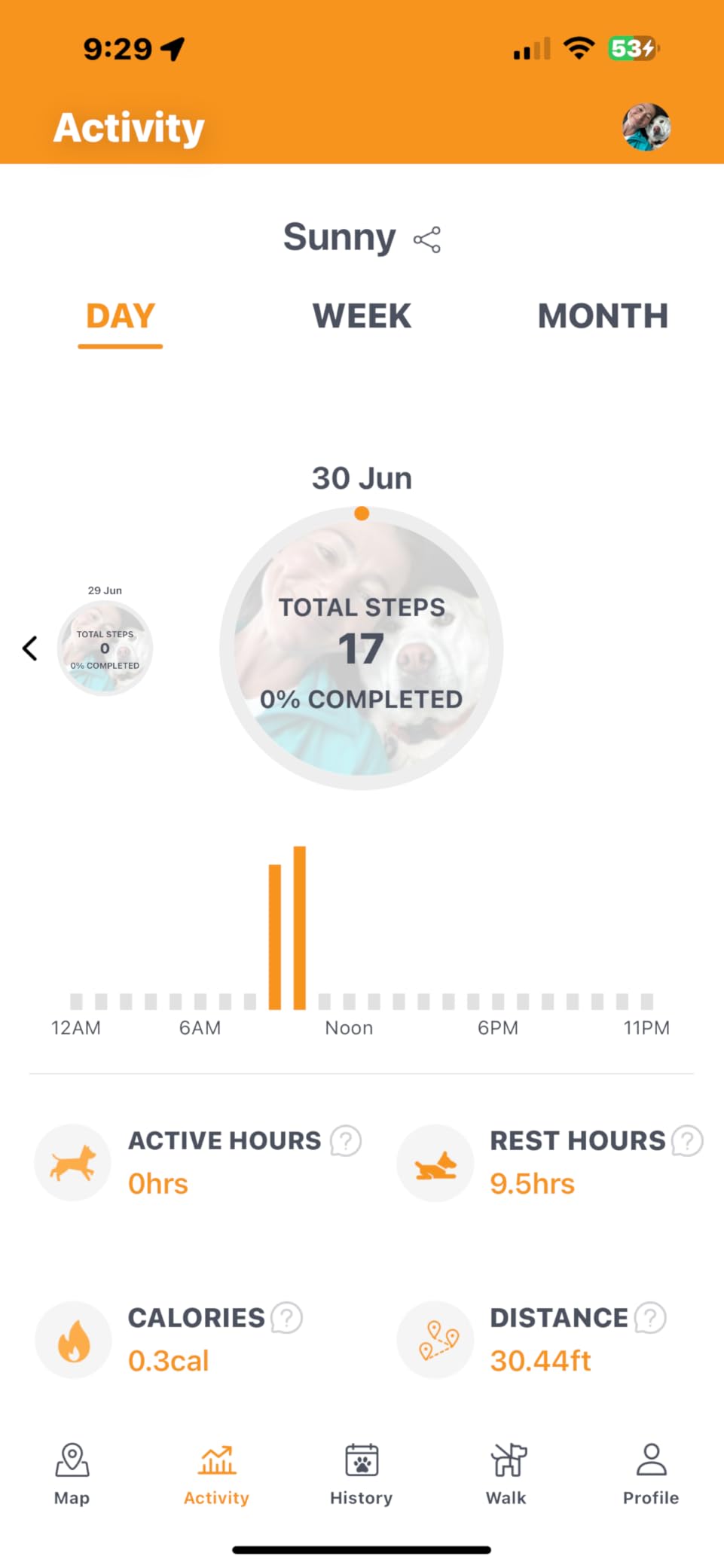
Task: Show help for Calories
Action: click(286, 1318)
